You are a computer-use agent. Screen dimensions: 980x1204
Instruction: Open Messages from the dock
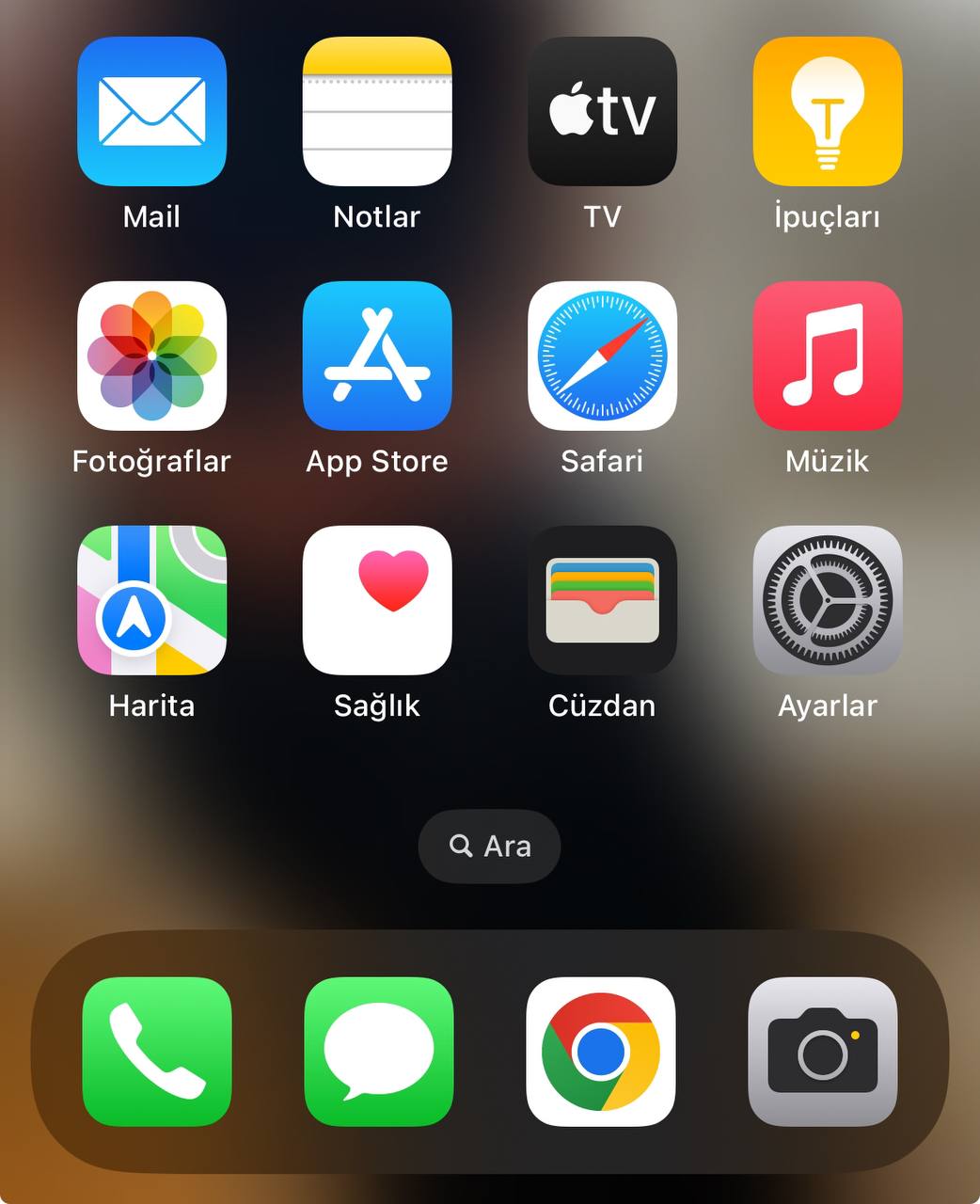pyautogui.click(x=378, y=1052)
